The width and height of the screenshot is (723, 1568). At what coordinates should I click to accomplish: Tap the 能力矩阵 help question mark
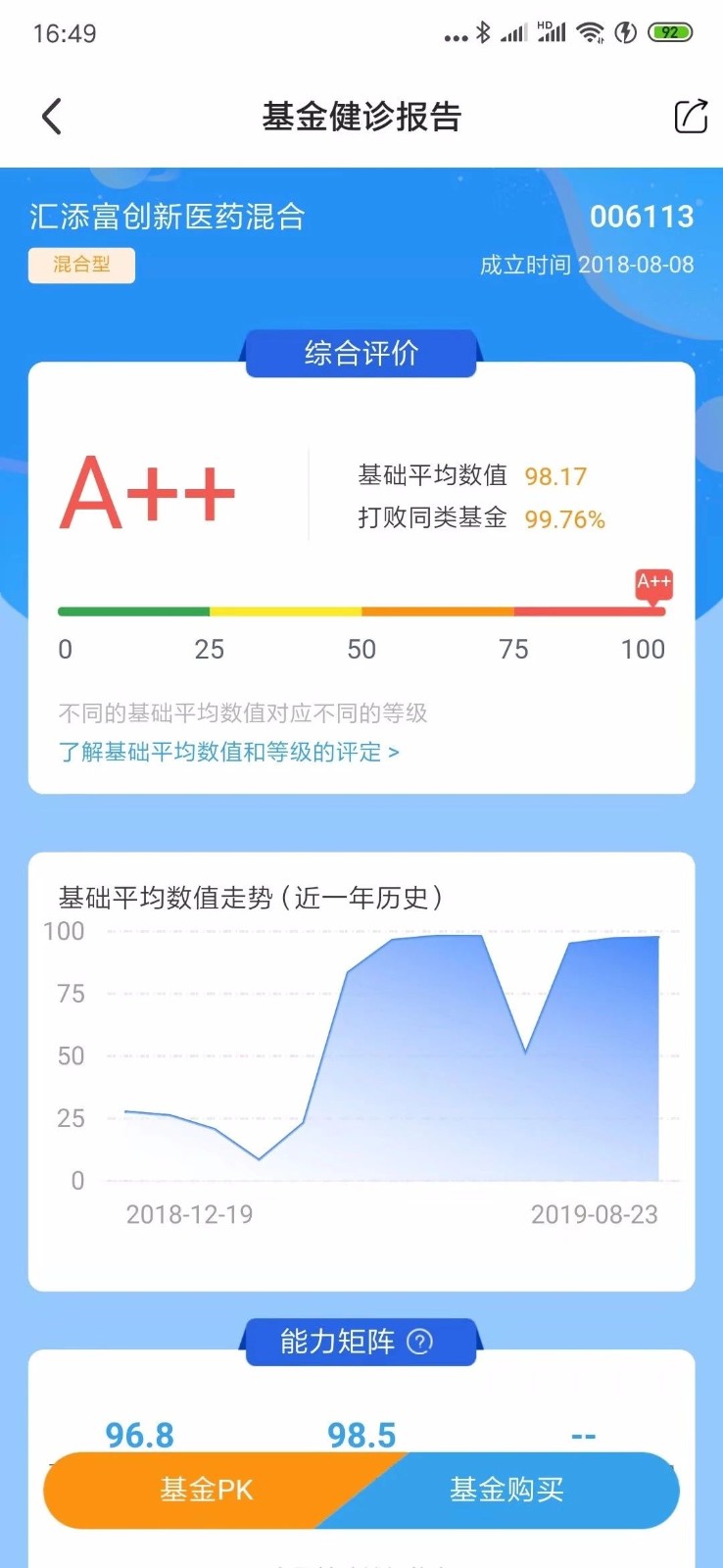[x=419, y=1342]
